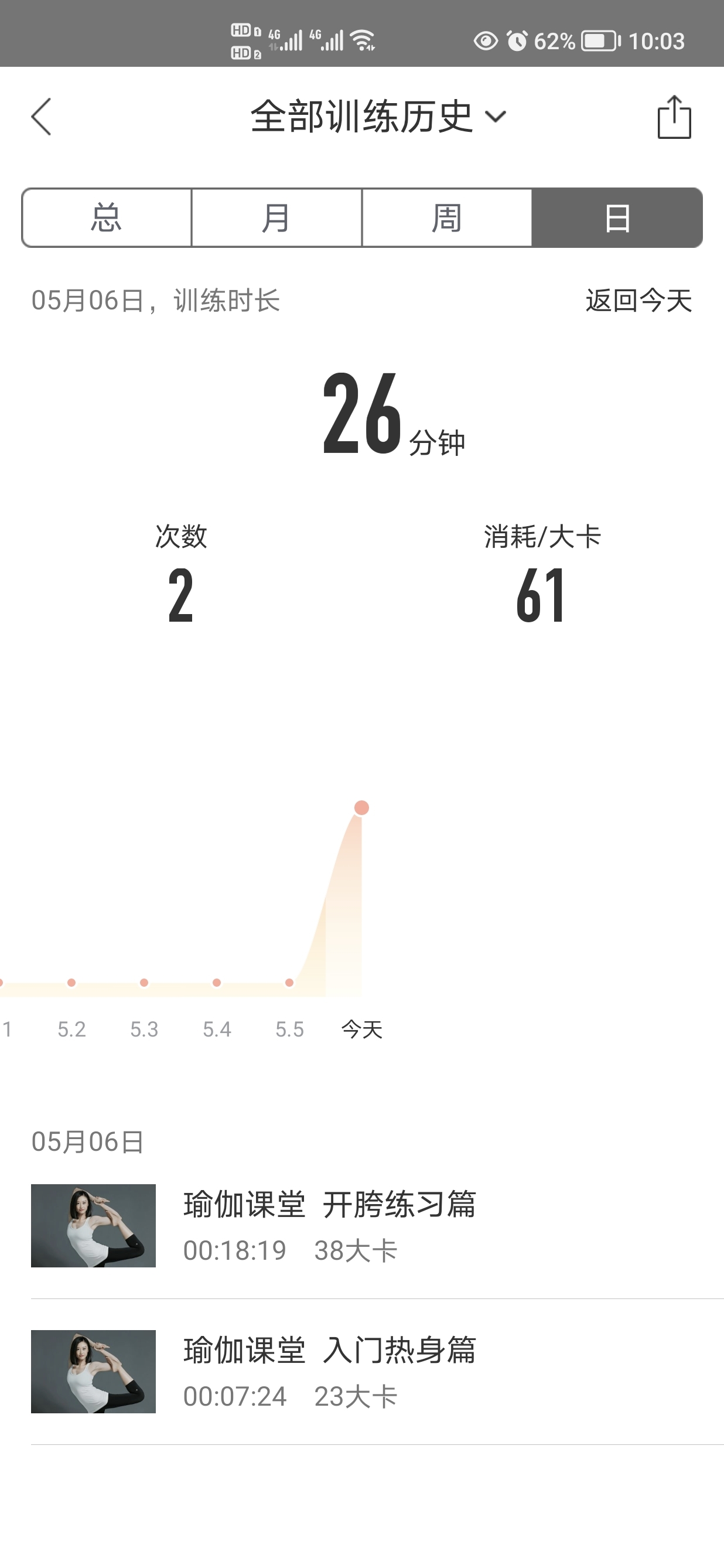Open 瑜伽课堂 入门热身篇 record
Viewport: 724px width, 1568px height.
point(377,1372)
